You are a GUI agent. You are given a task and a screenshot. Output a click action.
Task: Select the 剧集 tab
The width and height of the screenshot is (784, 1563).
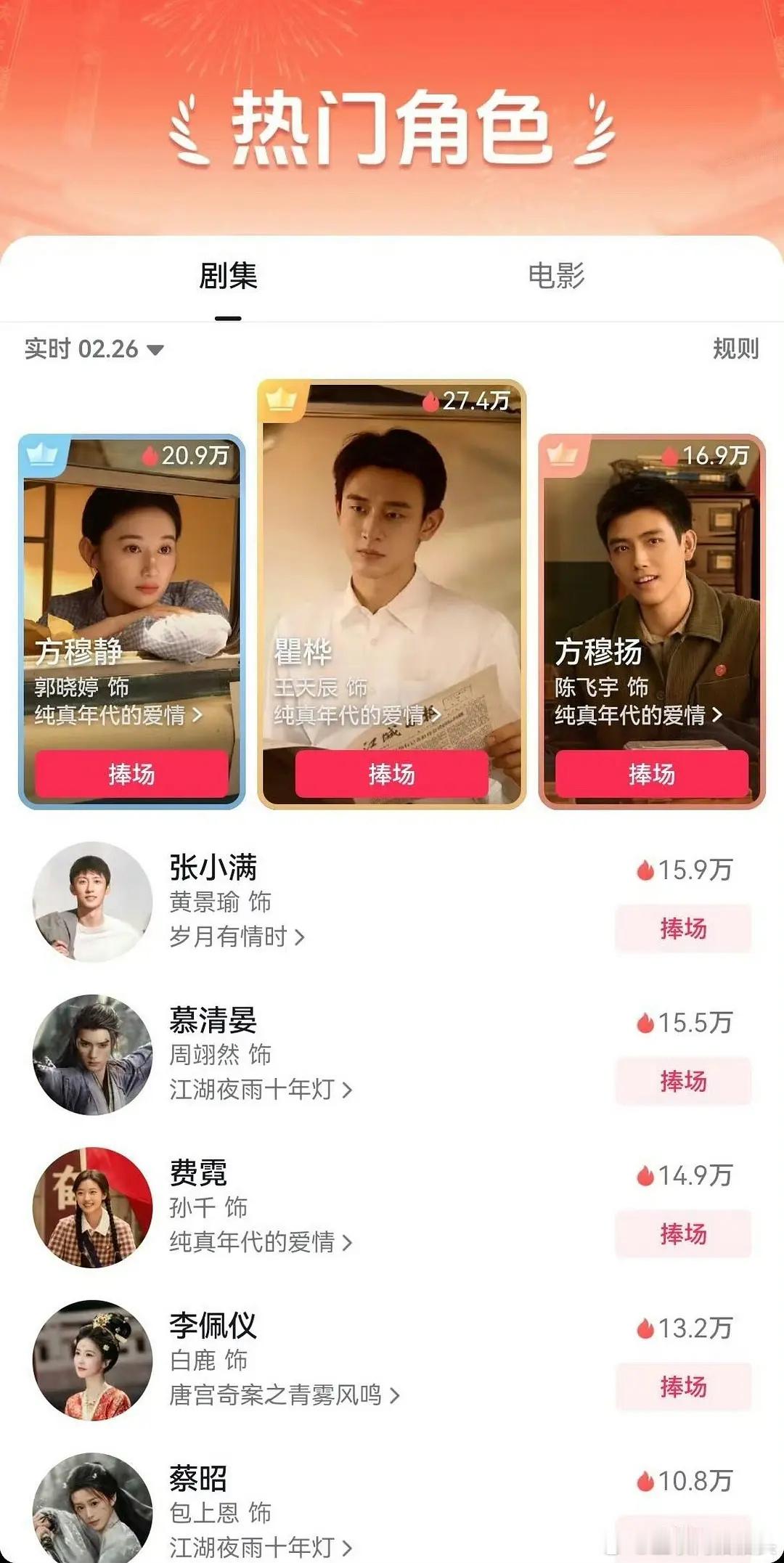click(x=229, y=276)
